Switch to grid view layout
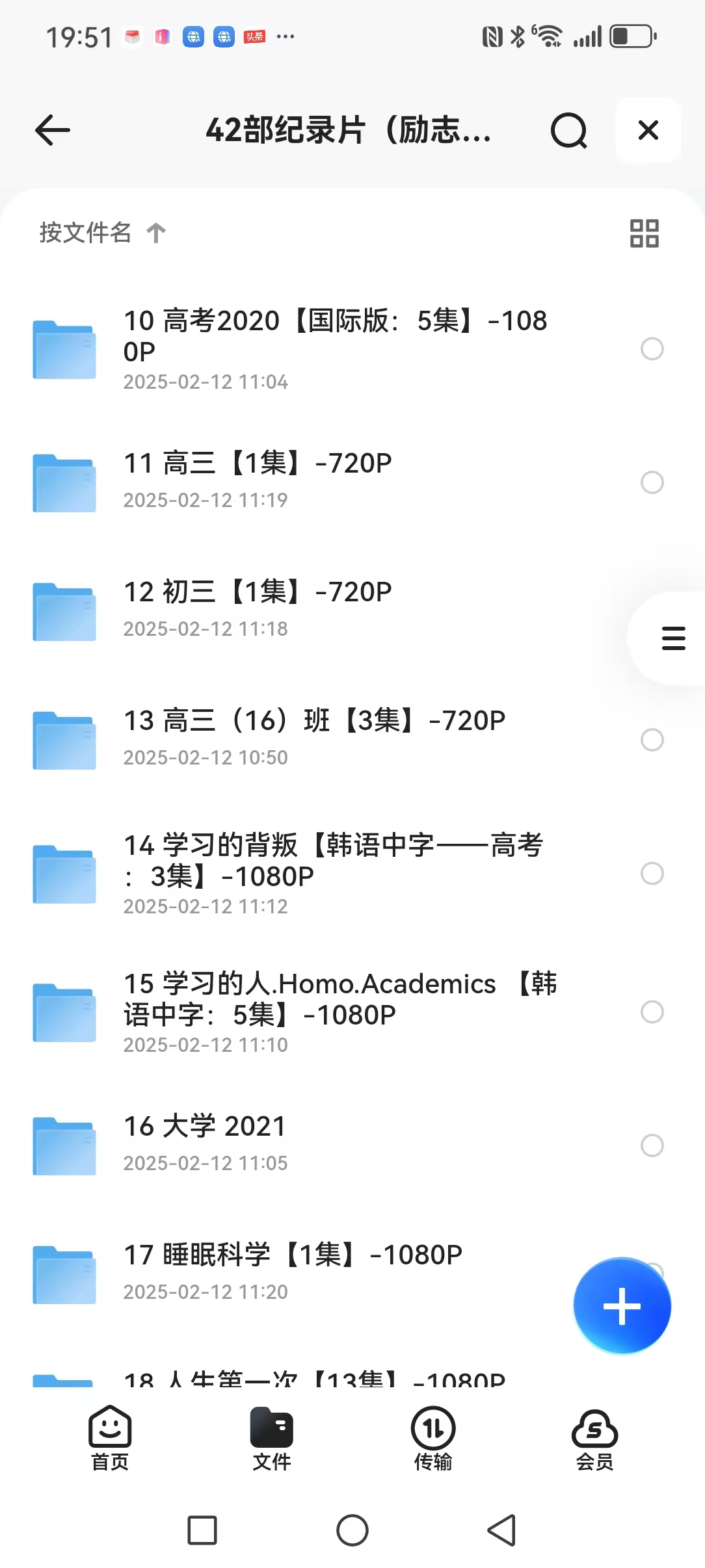705x1568 pixels. (644, 233)
